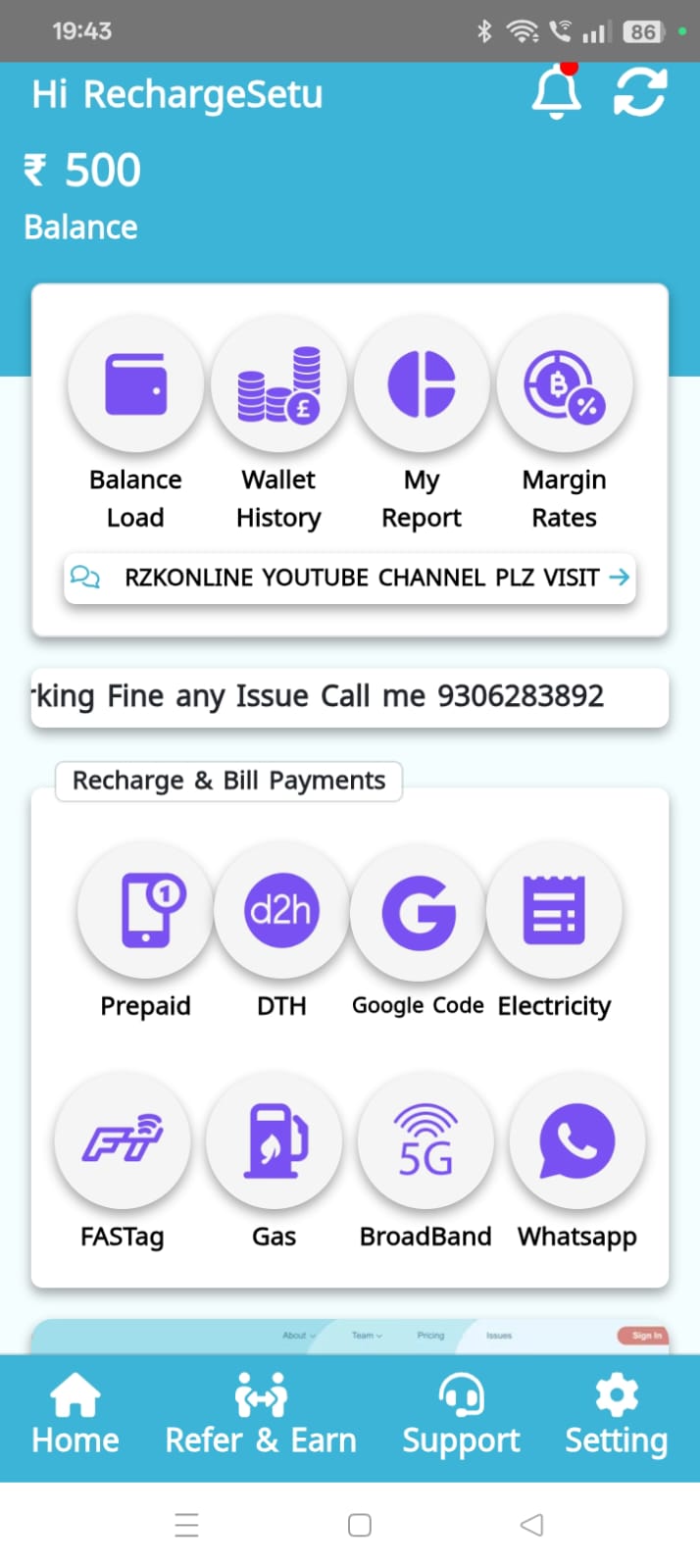Go to the Refer & Earn tab
Viewport: 700px width, 1568px height.
tap(261, 1416)
